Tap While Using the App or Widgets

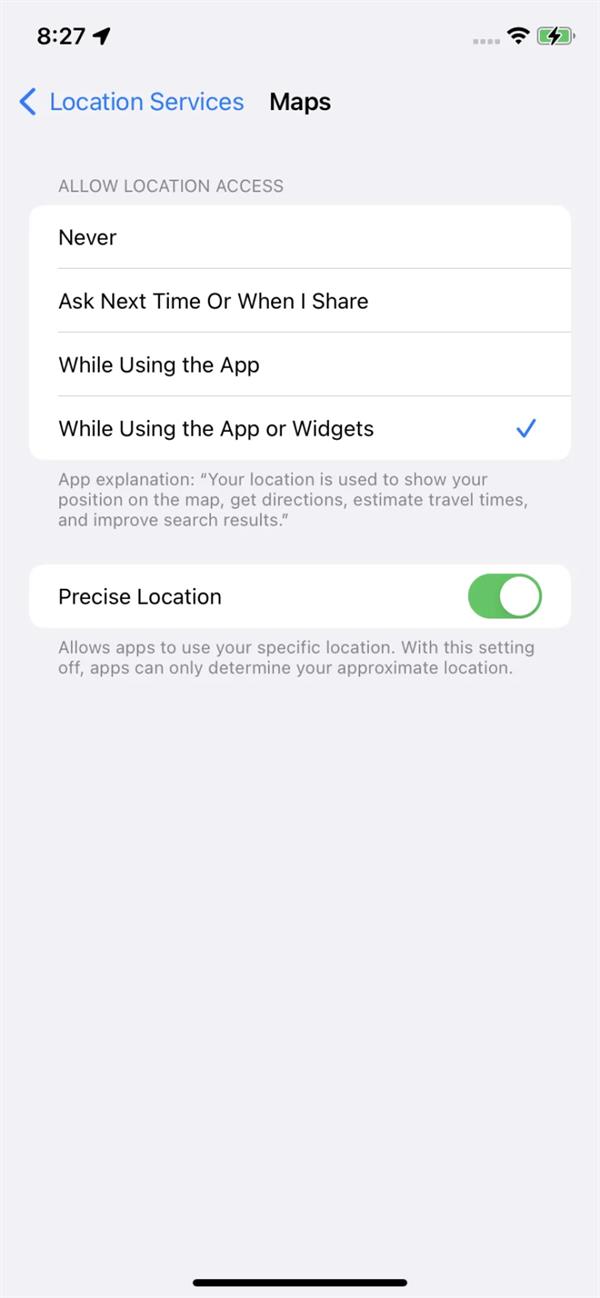coord(300,429)
